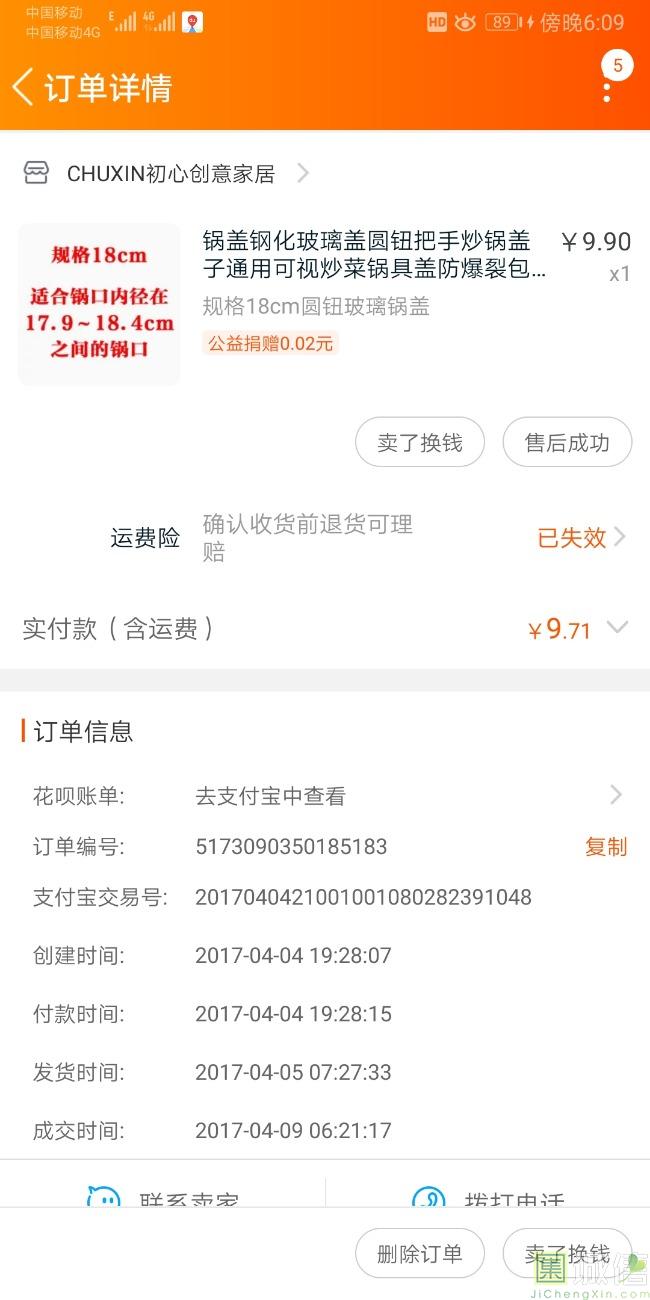
Task: Call the seller via 拨打电话
Action: click(x=490, y=1195)
